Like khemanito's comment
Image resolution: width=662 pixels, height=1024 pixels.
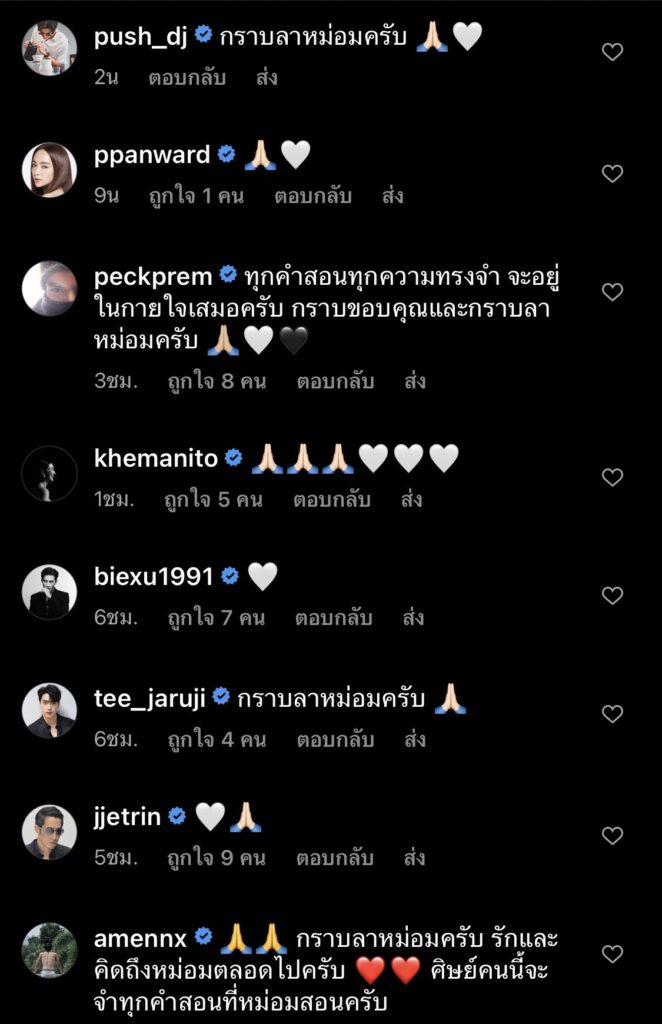point(612,477)
